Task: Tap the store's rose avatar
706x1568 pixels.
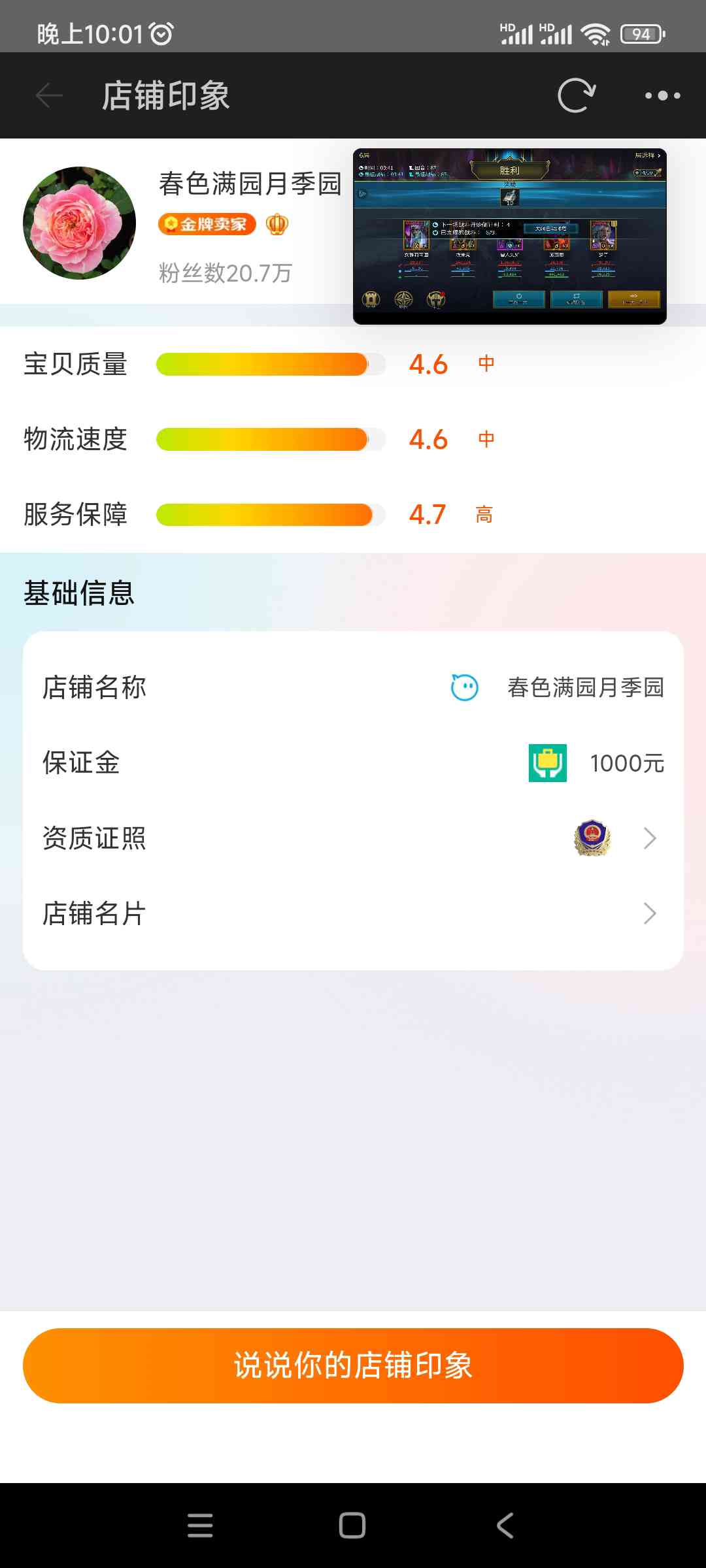Action: click(x=79, y=223)
